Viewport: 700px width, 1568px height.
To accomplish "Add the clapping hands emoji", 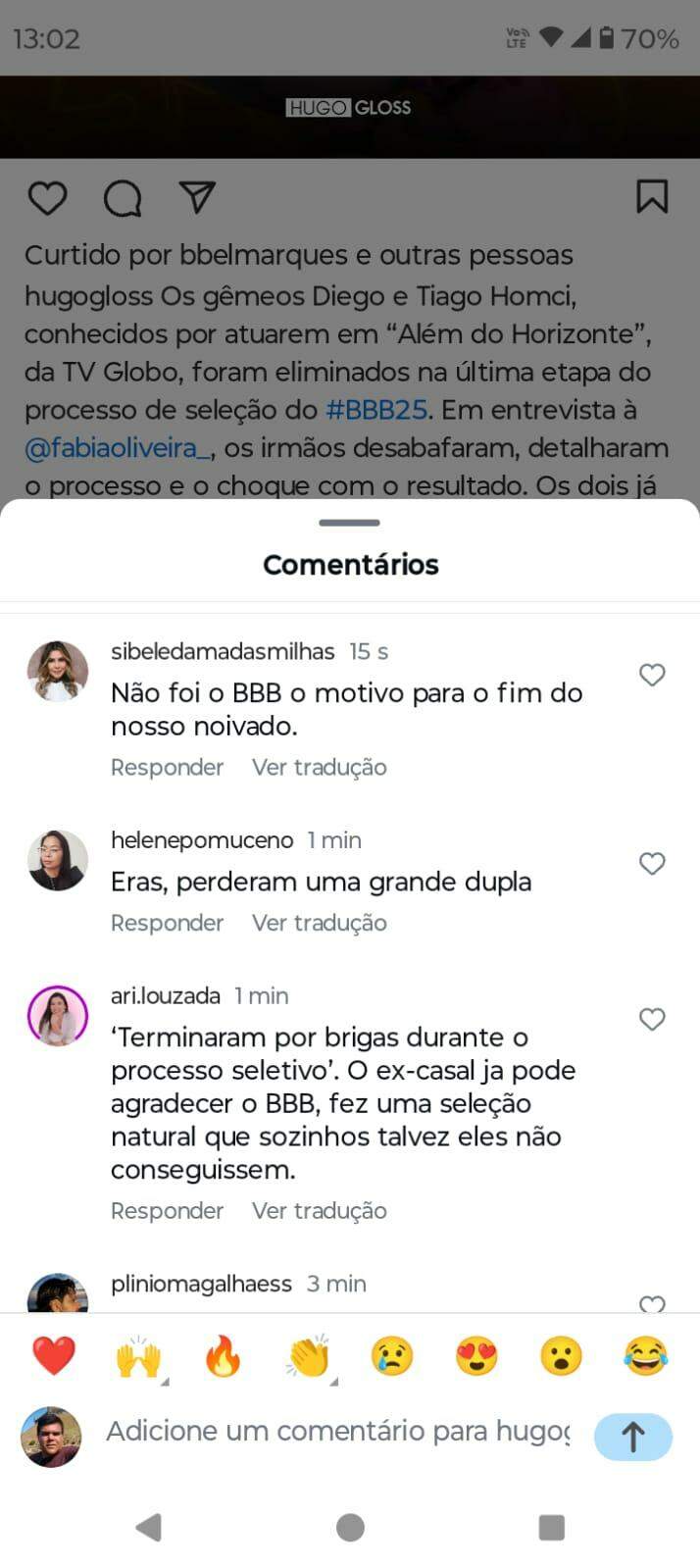I will click(x=308, y=1356).
